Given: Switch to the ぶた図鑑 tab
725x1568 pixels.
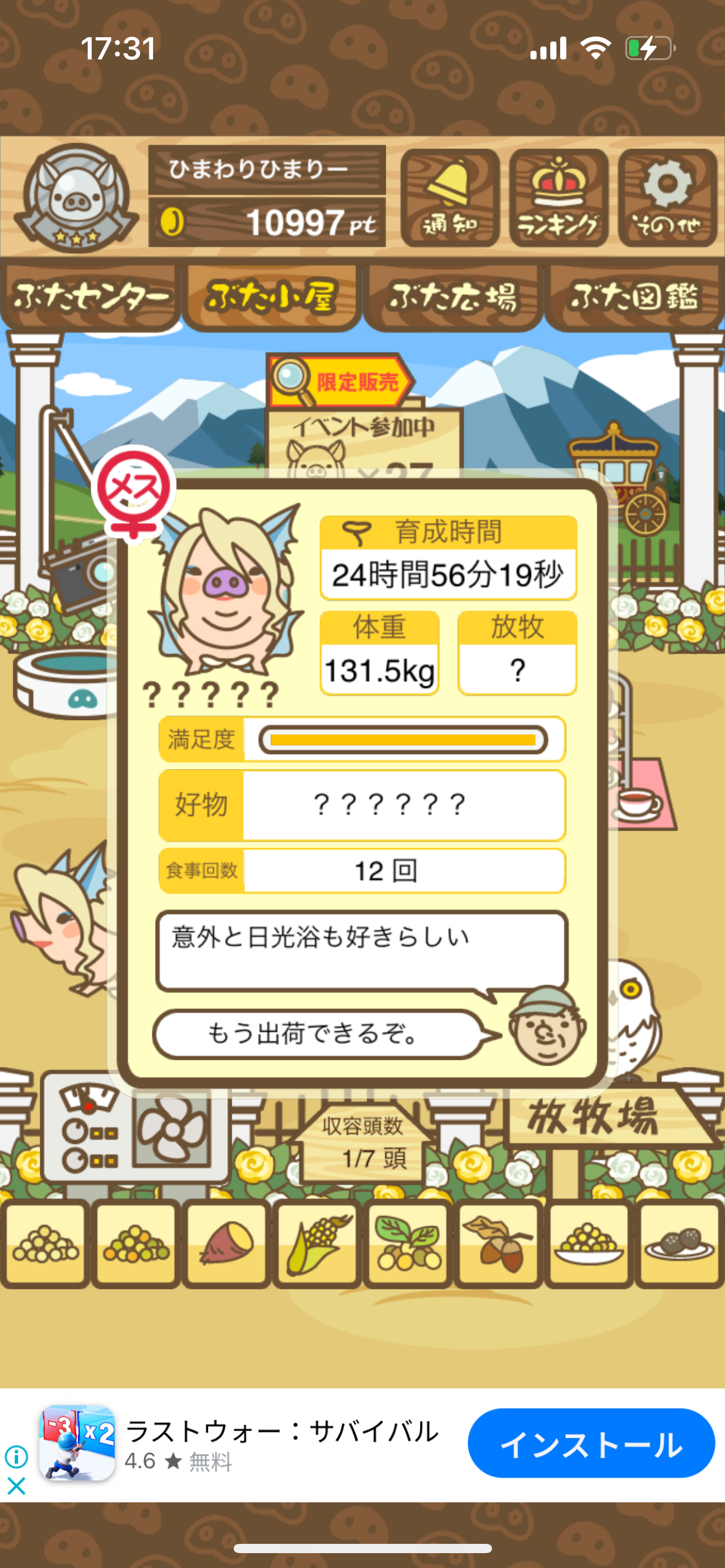Looking at the screenshot, I should 635,297.
